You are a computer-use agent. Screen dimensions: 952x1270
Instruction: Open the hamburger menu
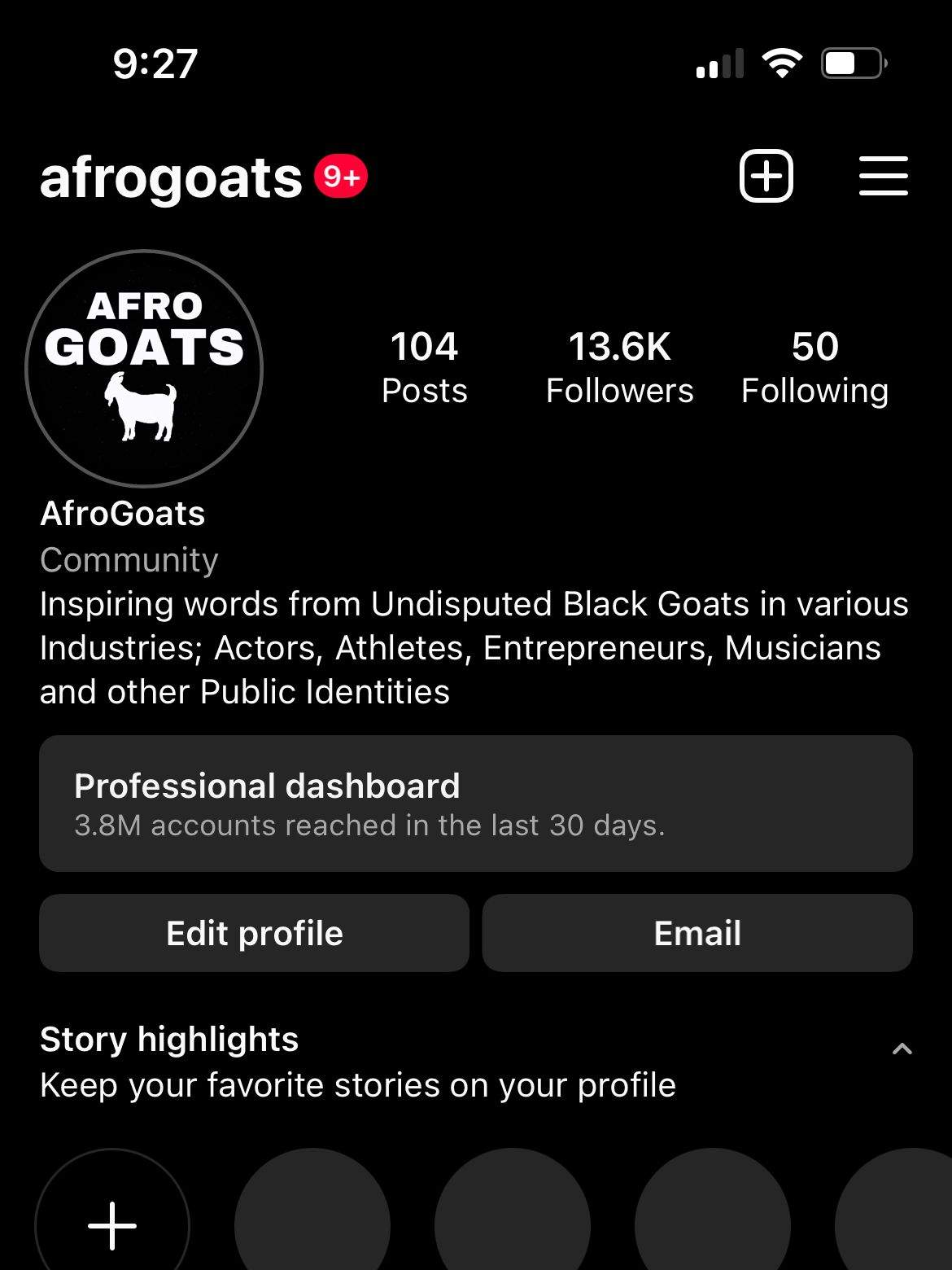coord(883,176)
